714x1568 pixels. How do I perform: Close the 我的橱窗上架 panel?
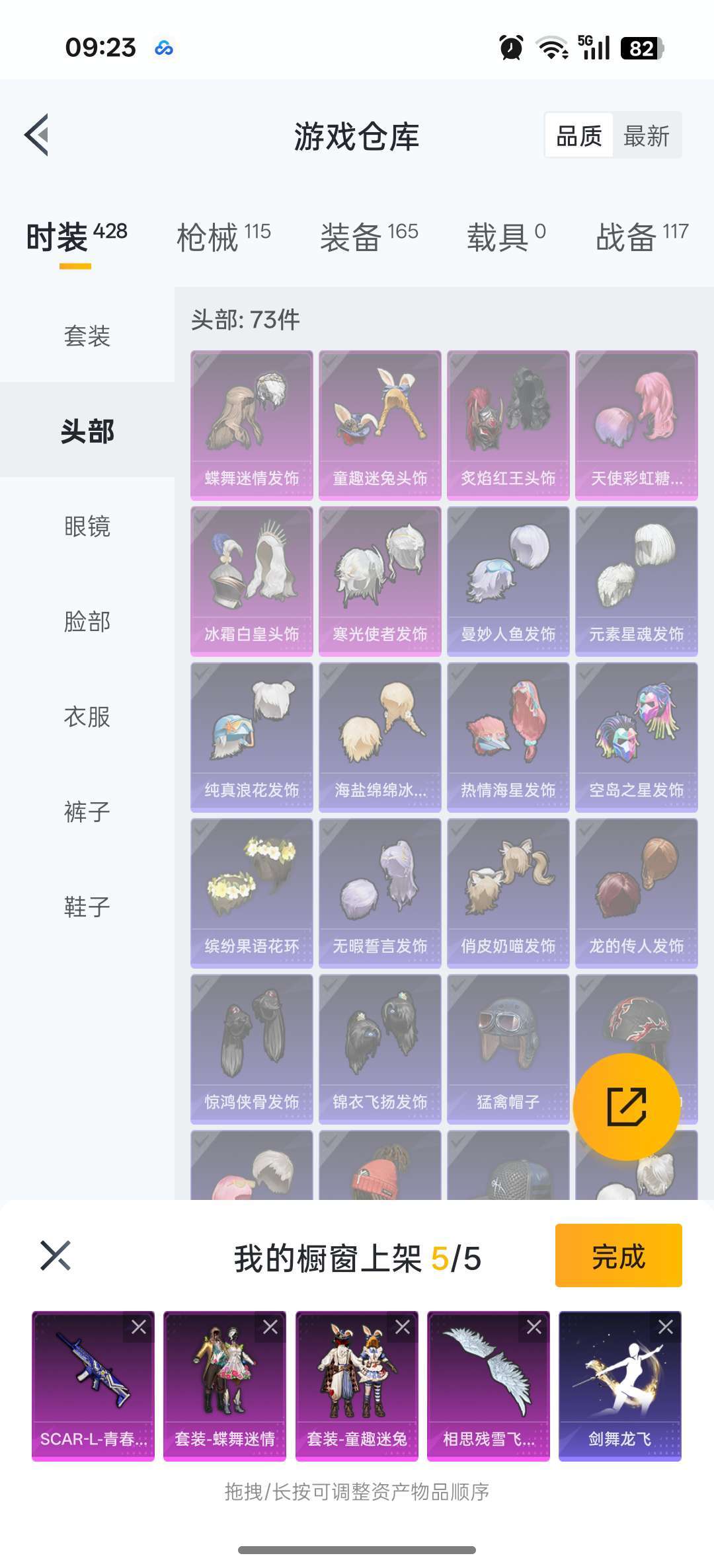[56, 1255]
